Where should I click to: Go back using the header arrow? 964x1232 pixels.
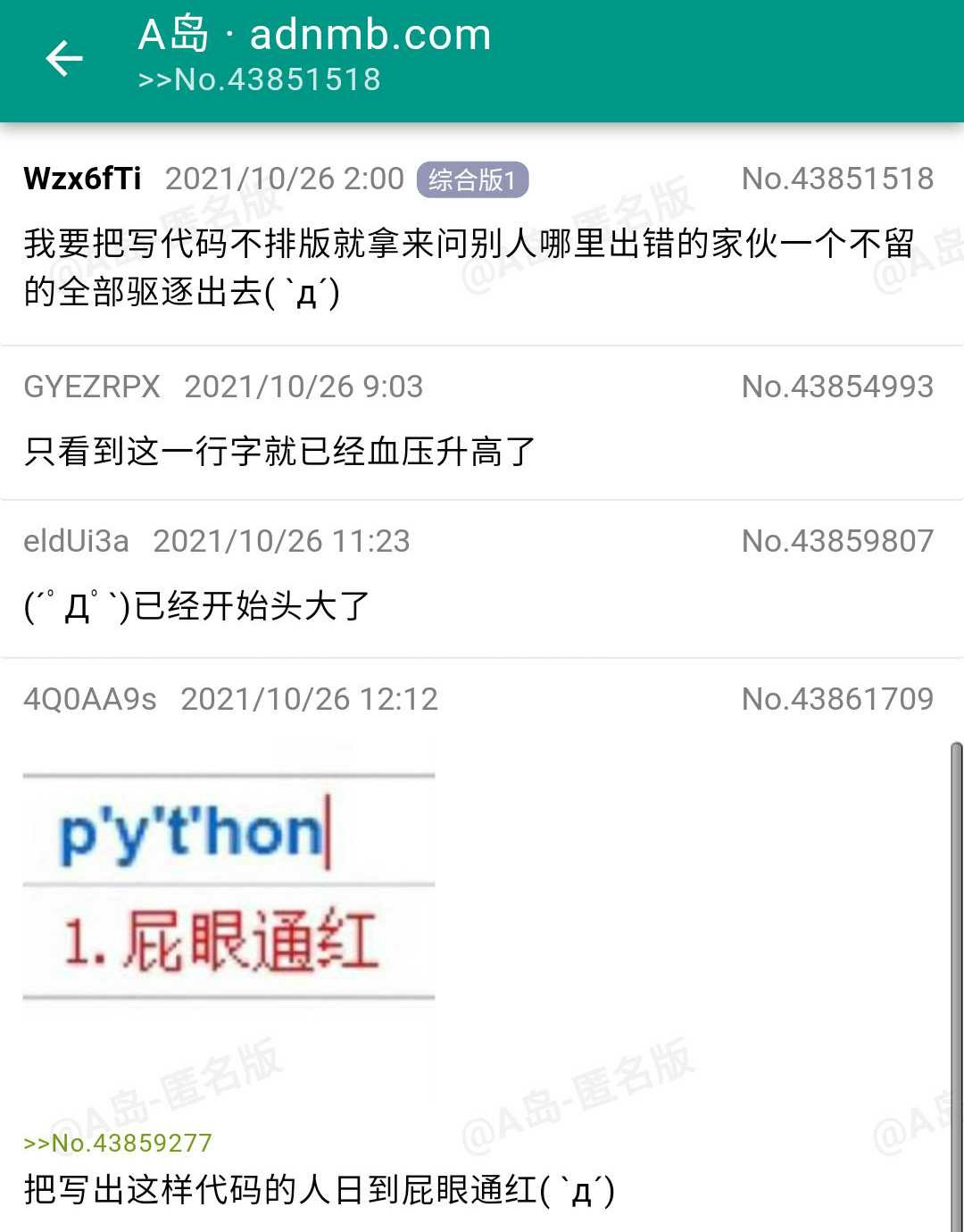(64, 59)
